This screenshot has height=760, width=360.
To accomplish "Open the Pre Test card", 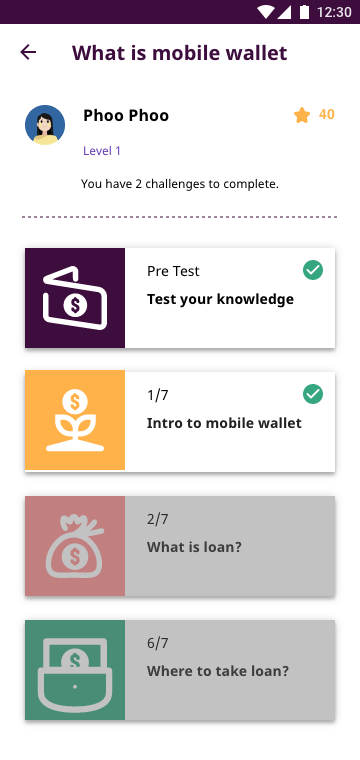I will (180, 298).
